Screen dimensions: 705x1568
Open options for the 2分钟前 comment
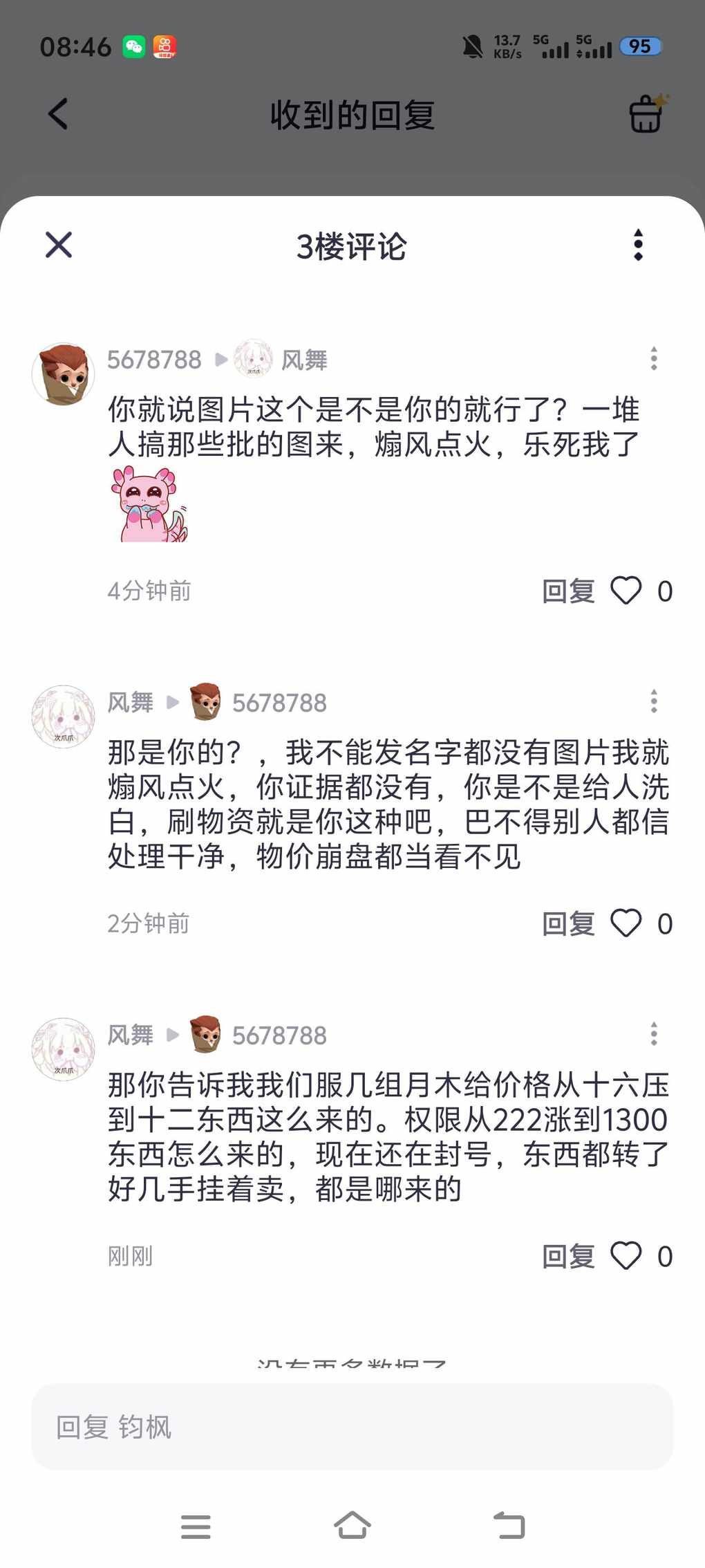tap(653, 701)
